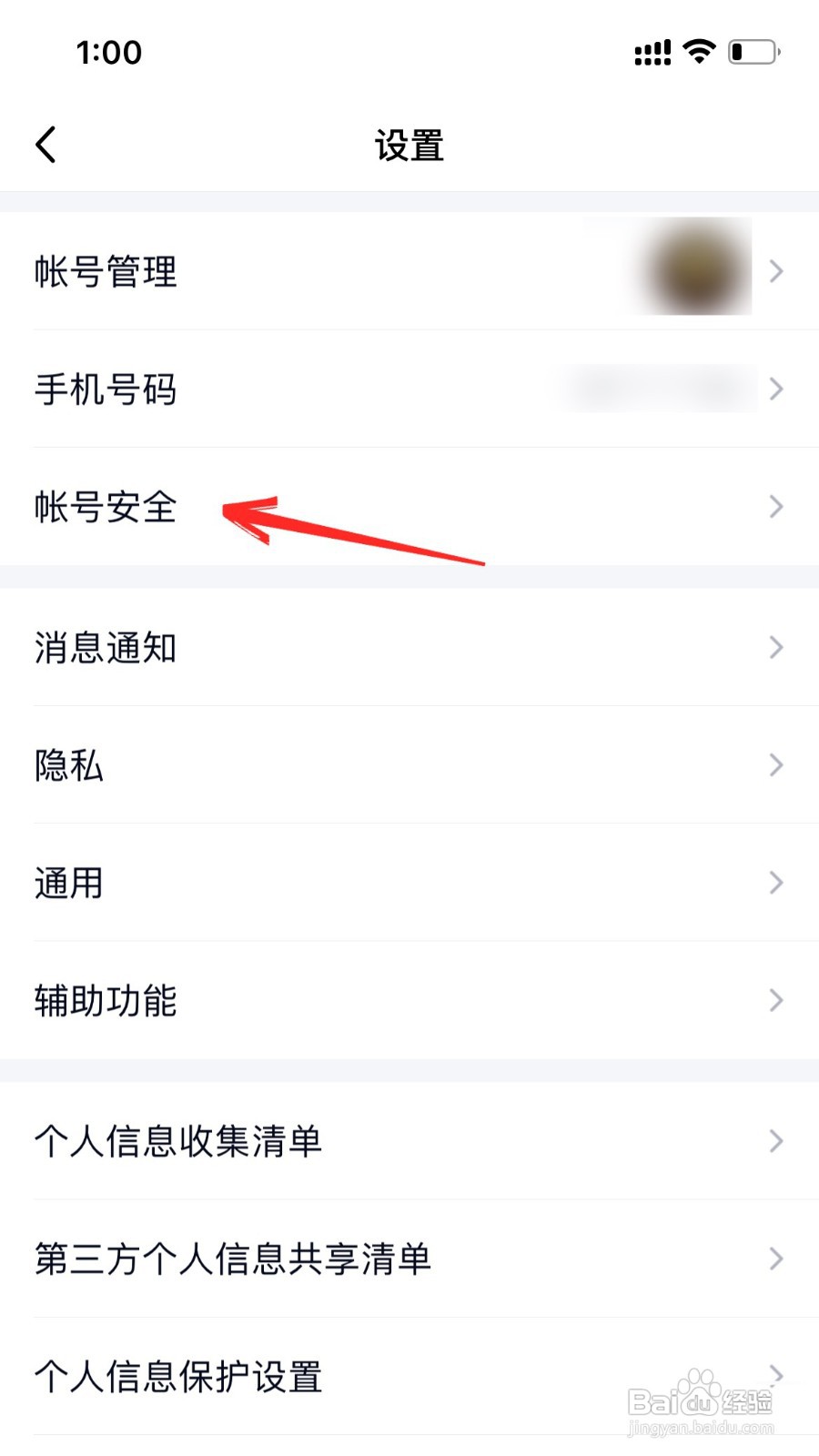
Task: Tap the chevron beside 消息通知
Action: (x=776, y=647)
